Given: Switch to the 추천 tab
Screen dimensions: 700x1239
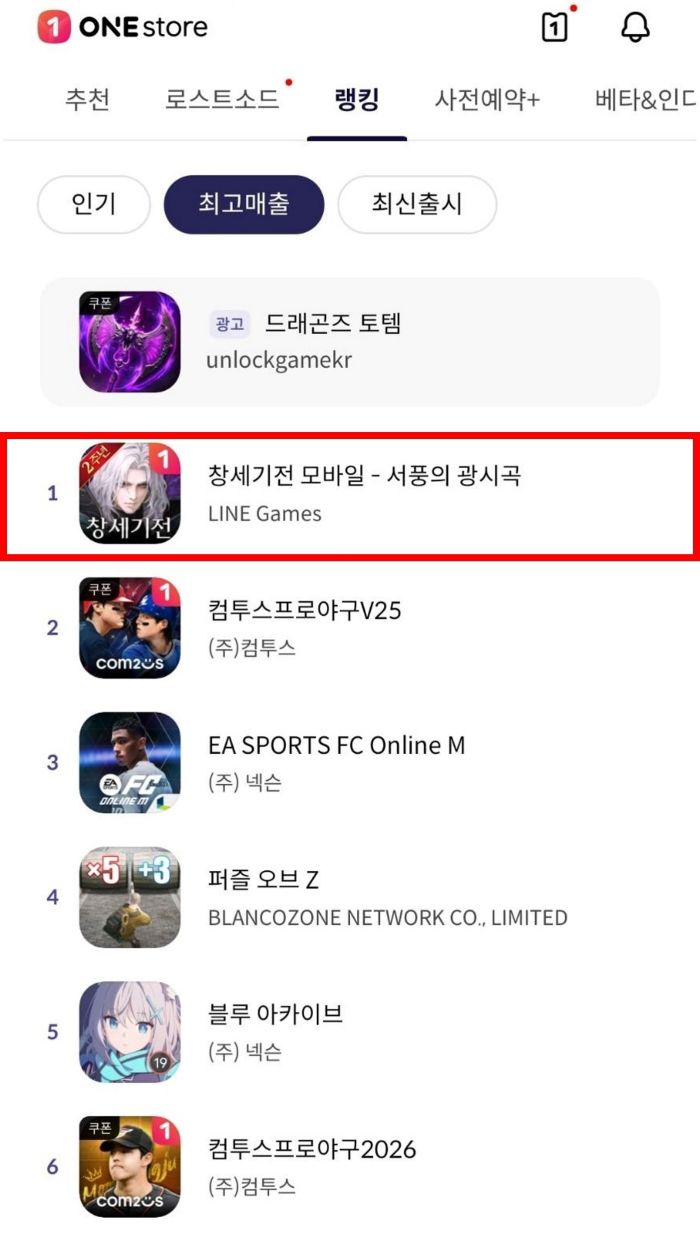Looking at the screenshot, I should click(87, 100).
